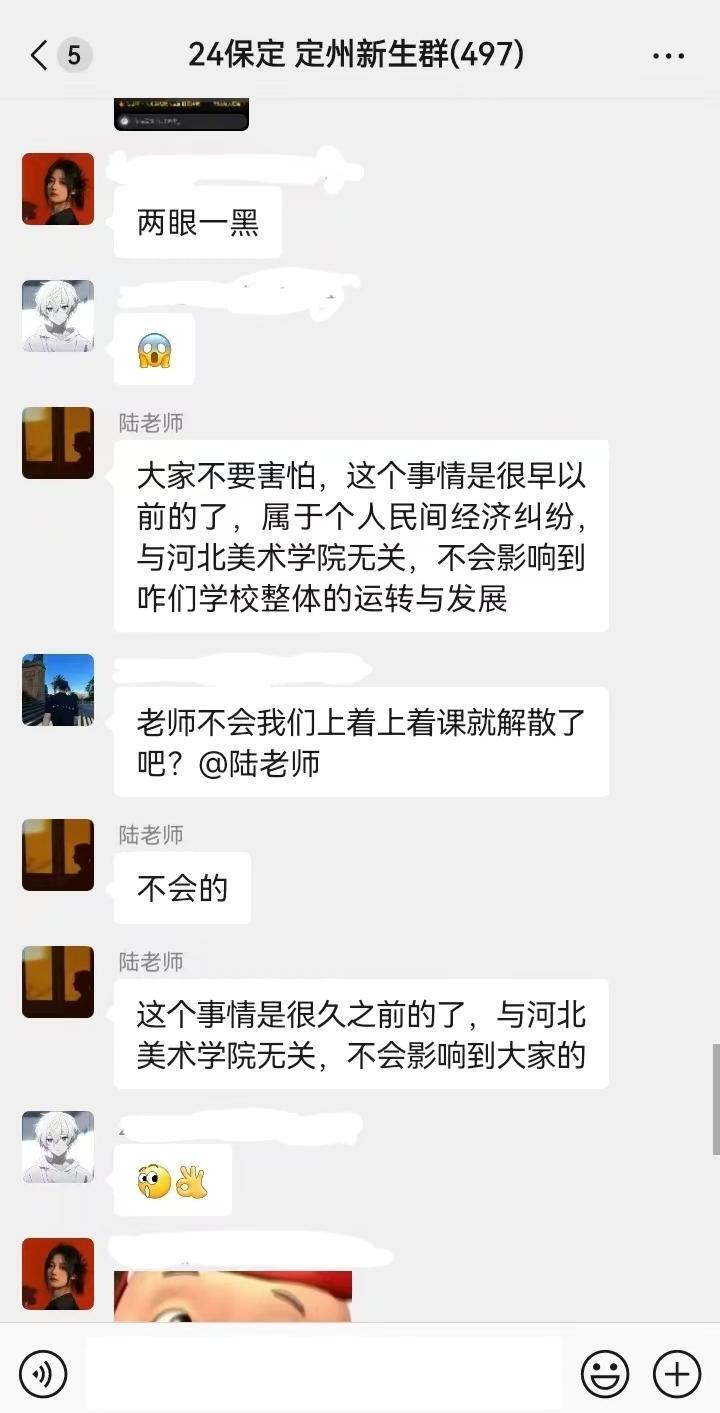720x1413 pixels.
Task: Open the group chat overflow menu
Action: pos(668,56)
